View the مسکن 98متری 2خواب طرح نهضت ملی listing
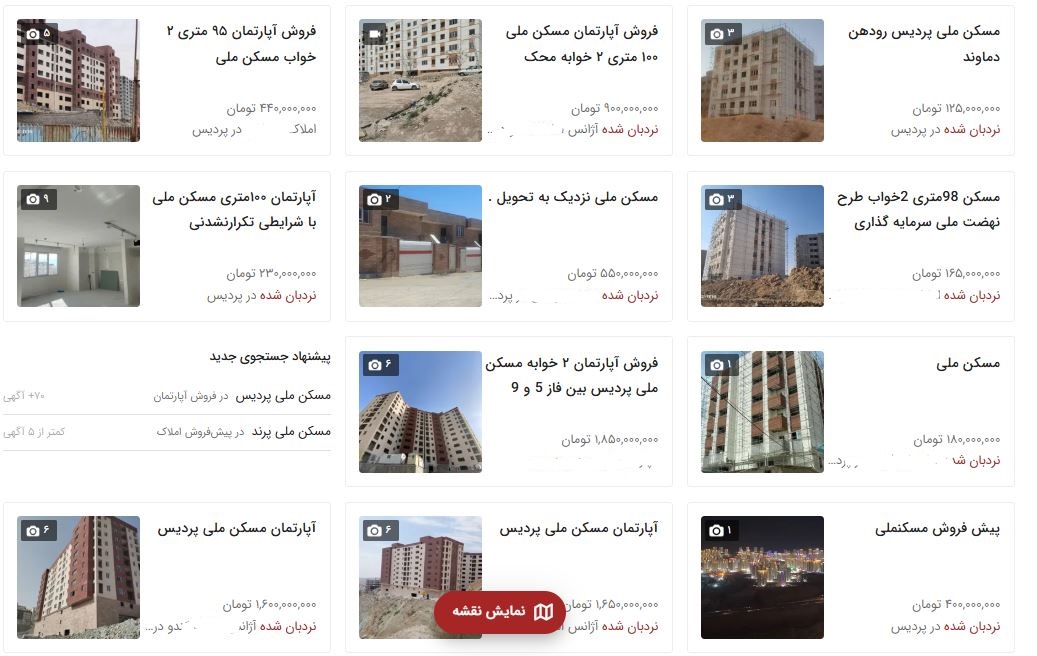Screen dimensions: 1037x656 point(917,210)
